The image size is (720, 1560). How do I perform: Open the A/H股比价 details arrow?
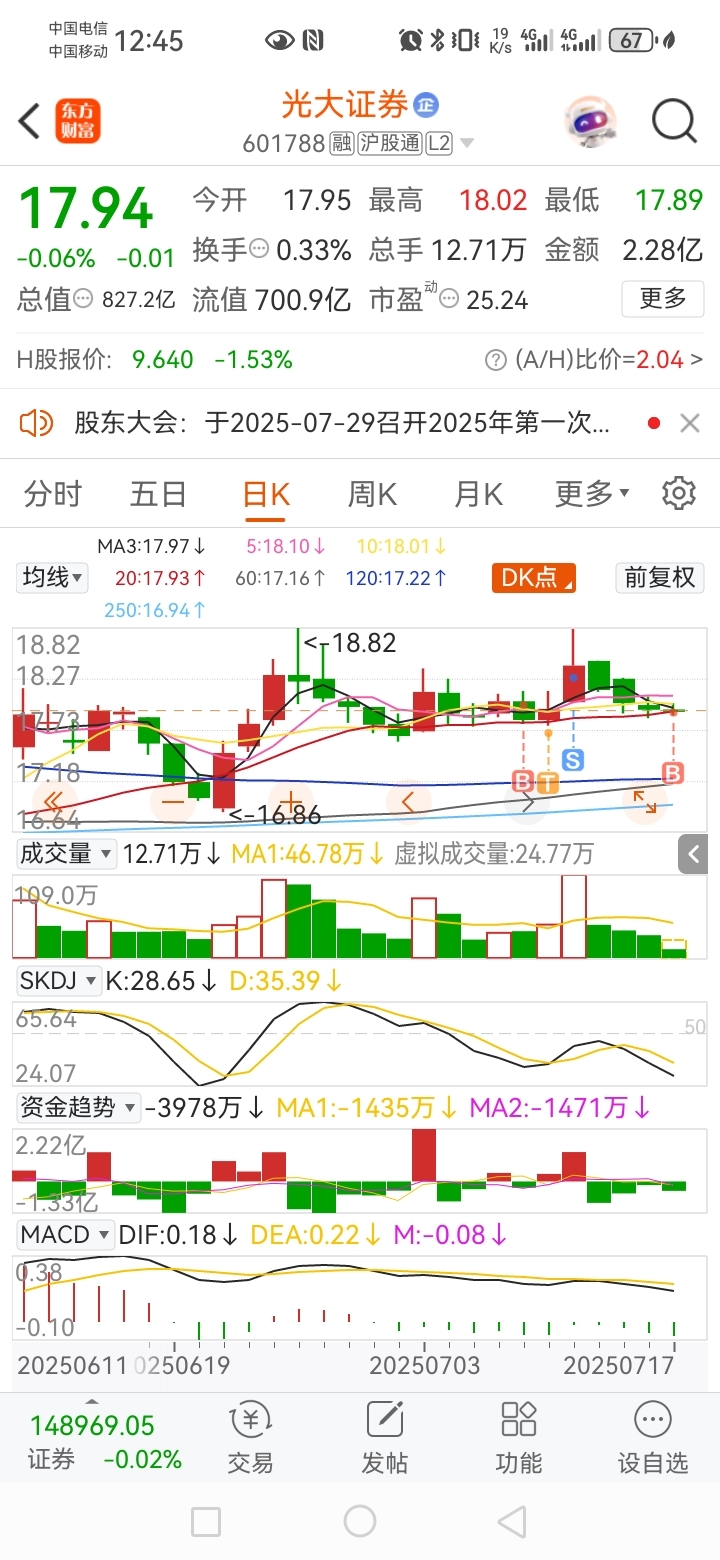pyautogui.click(x=696, y=360)
